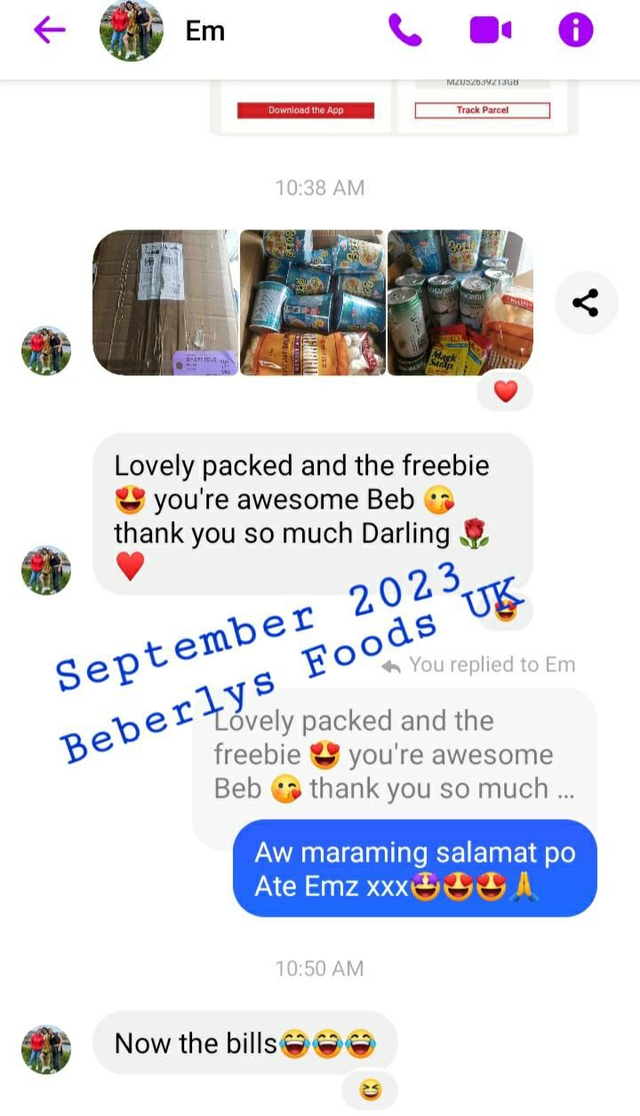The height and width of the screenshot is (1116, 640).
Task: Forward the photos using the share icon
Action: tap(585, 302)
